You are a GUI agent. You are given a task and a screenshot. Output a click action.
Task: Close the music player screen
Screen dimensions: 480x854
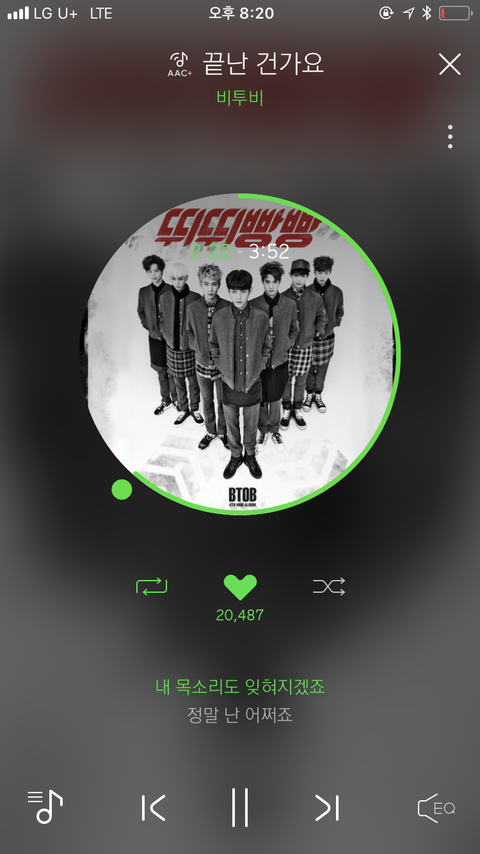[449, 64]
